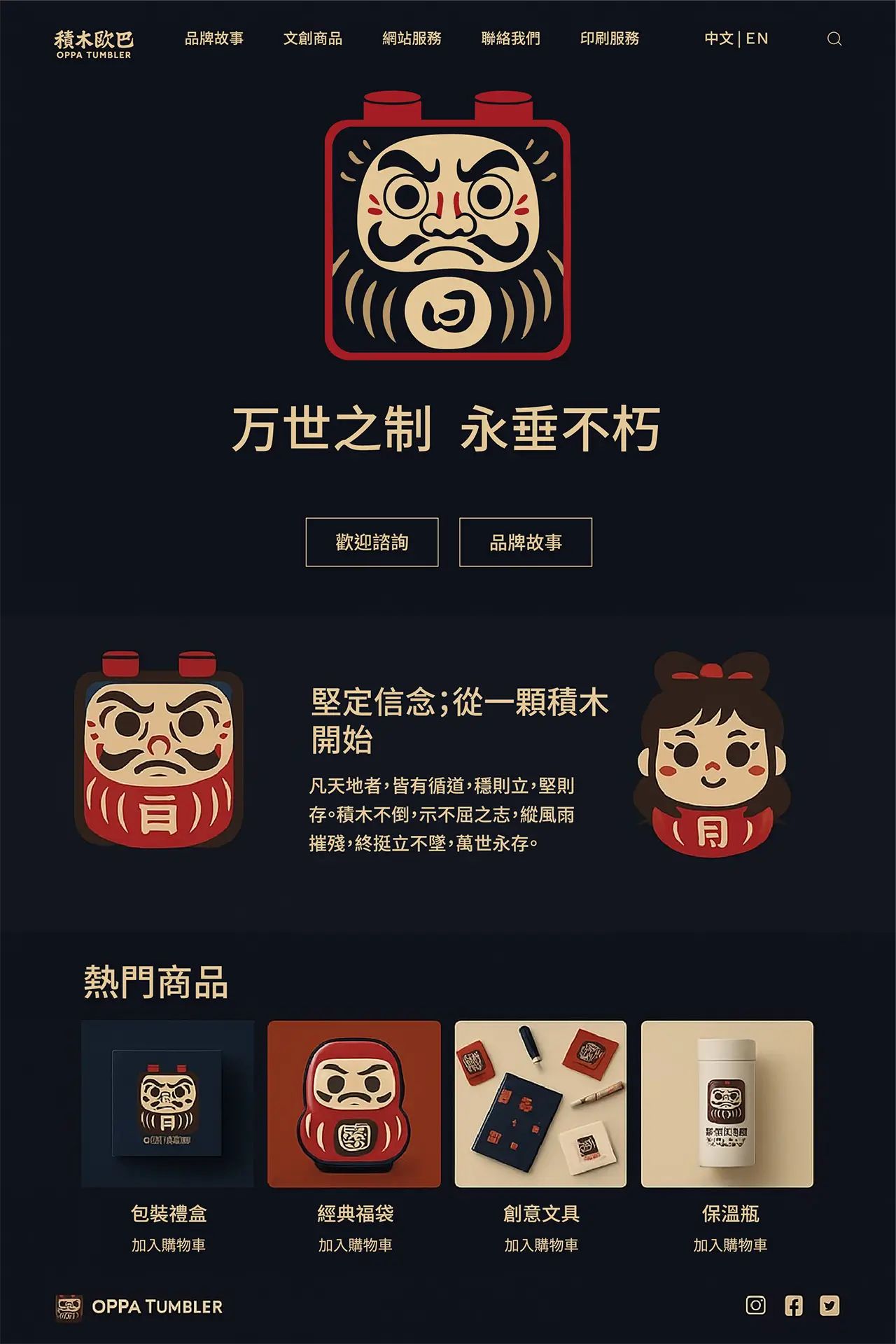Screen dimensions: 896x1344
Task: Open 品牌故事 in the top navigation
Action: (x=213, y=39)
